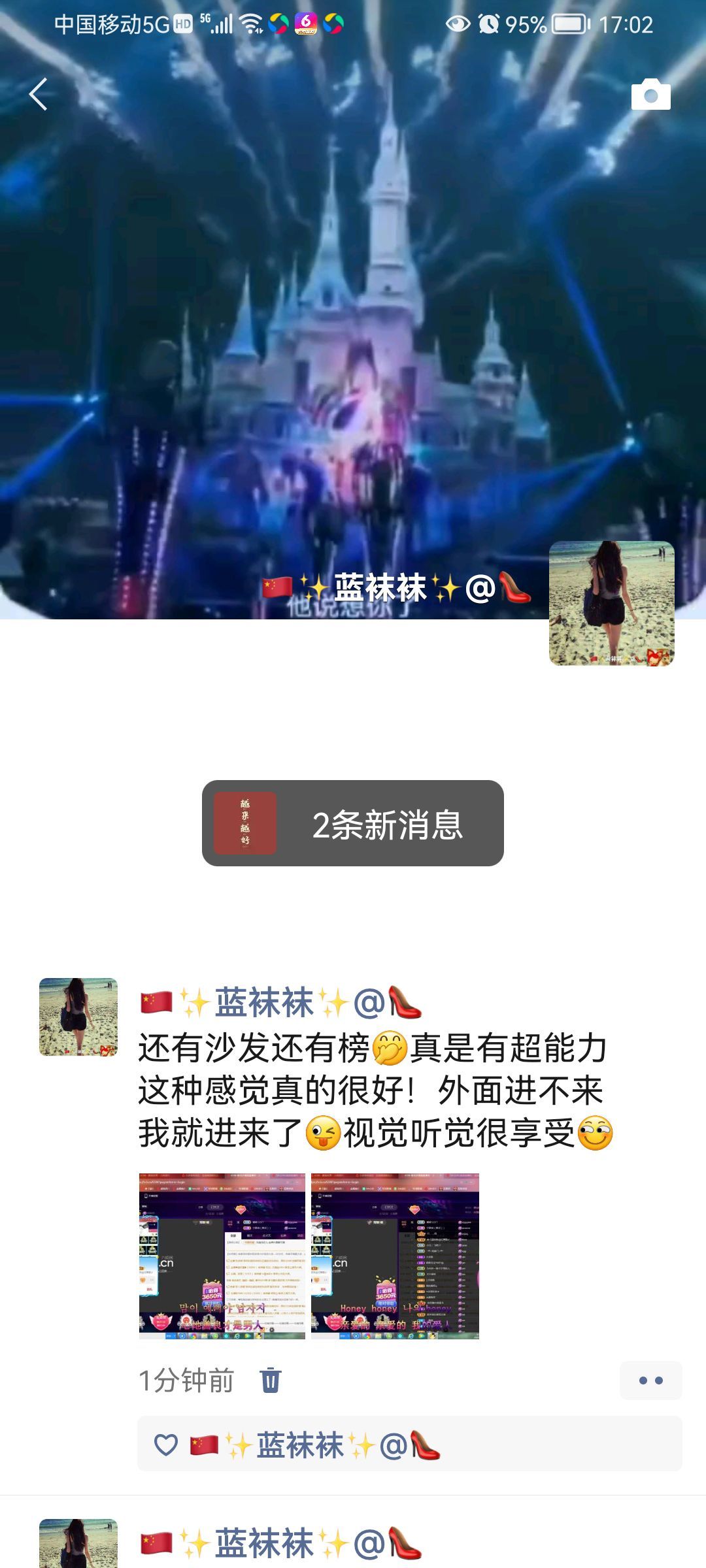
Task: Open the avatar beside the first post
Action: click(78, 1017)
